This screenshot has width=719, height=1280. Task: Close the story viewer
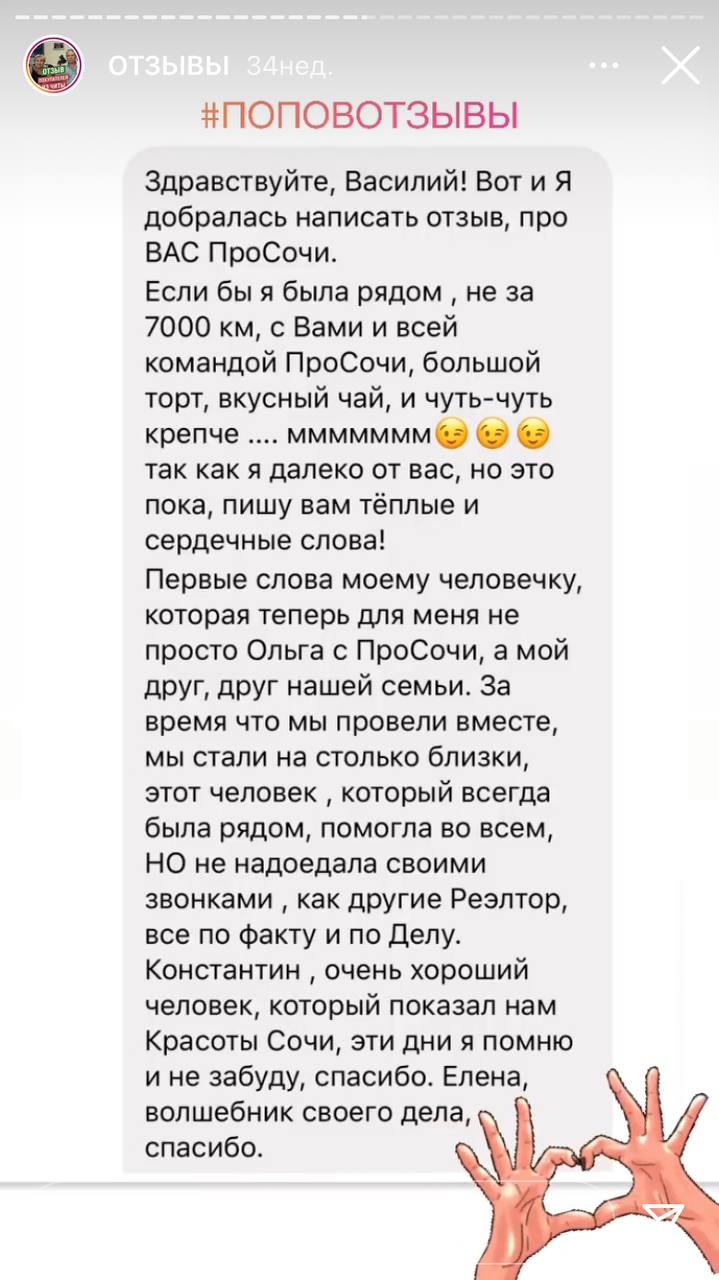coord(680,66)
